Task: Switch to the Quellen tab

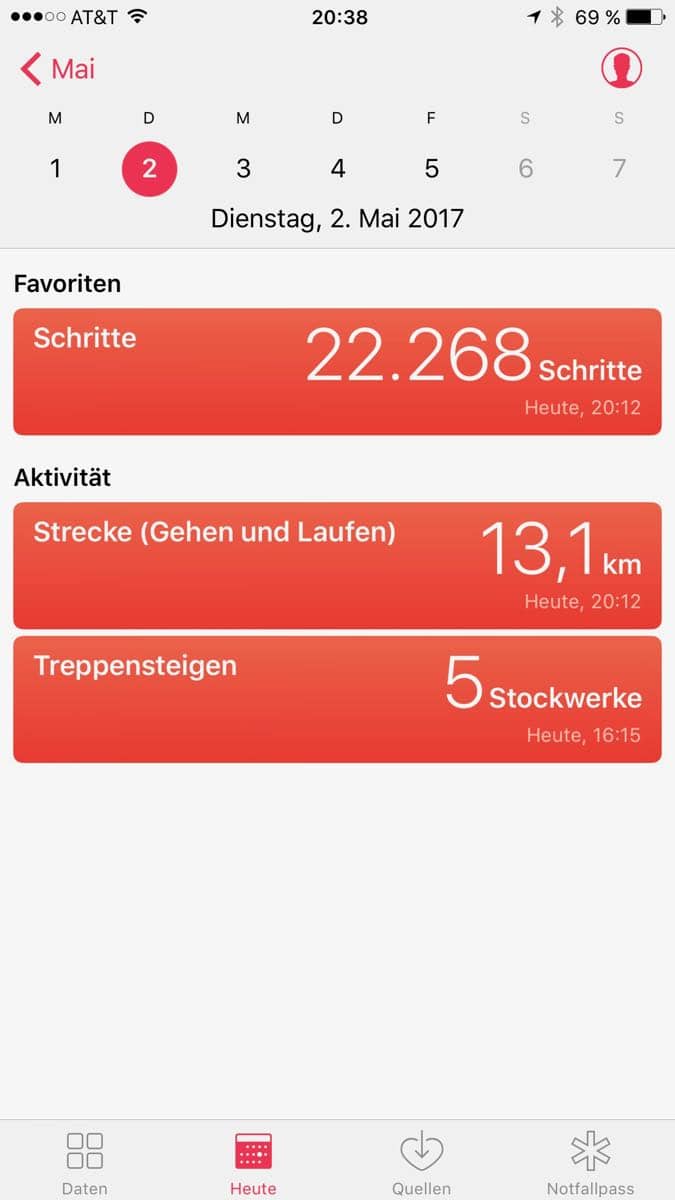Action: click(421, 1162)
